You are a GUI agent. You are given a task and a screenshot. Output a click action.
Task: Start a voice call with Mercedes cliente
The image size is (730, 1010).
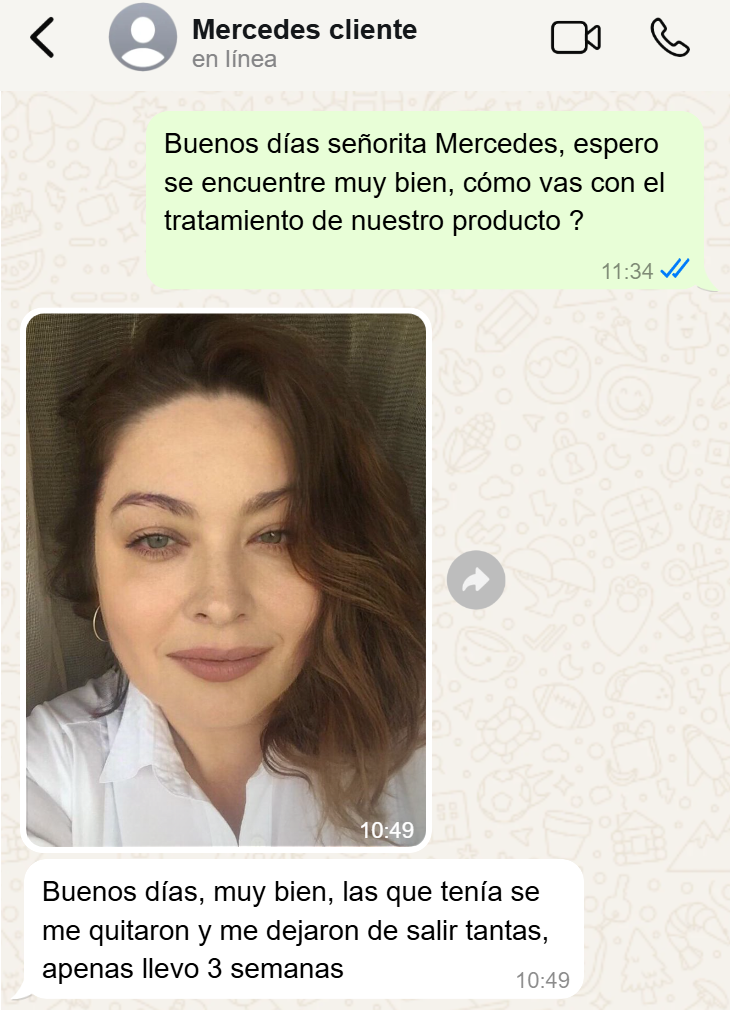click(x=669, y=38)
